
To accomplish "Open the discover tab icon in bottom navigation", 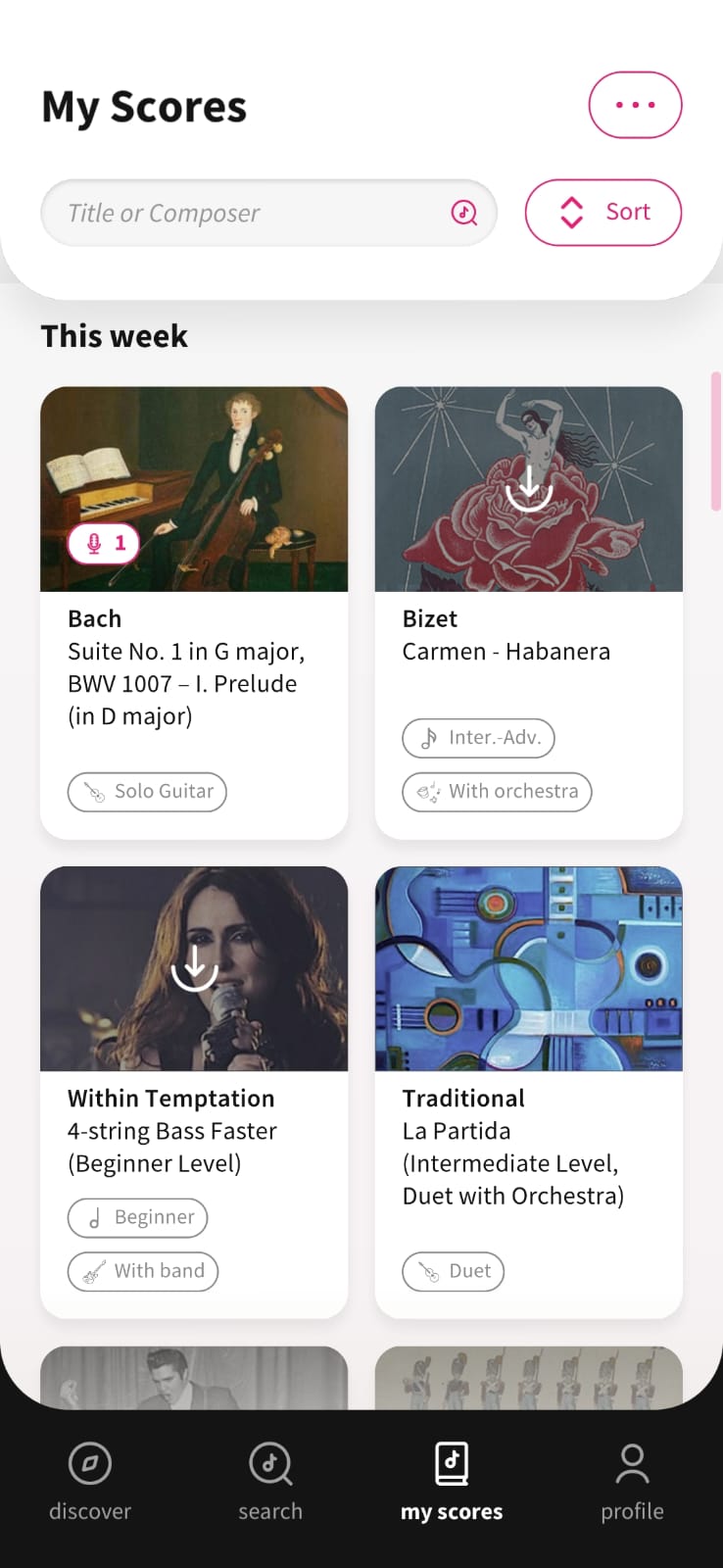I will 89,1461.
